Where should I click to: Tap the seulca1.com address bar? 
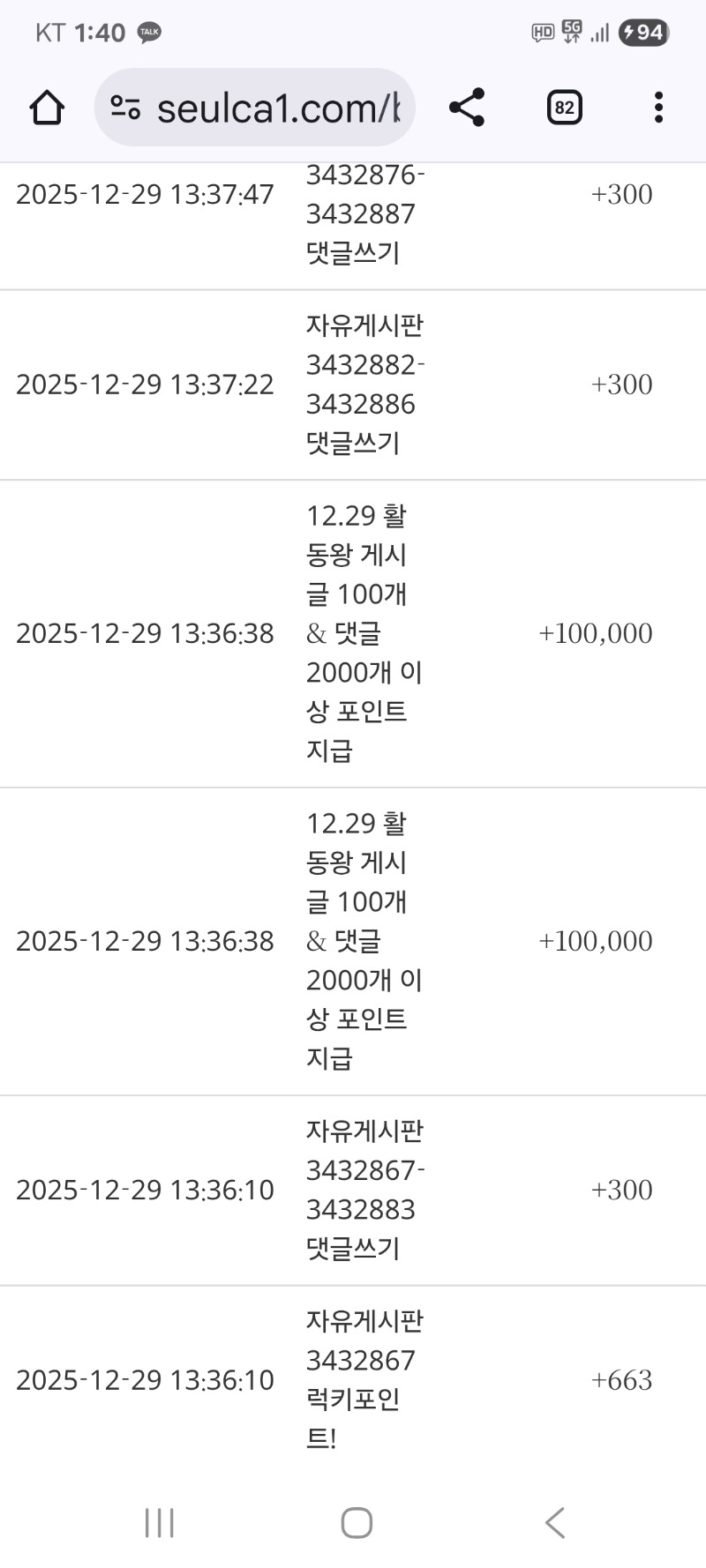[x=277, y=108]
